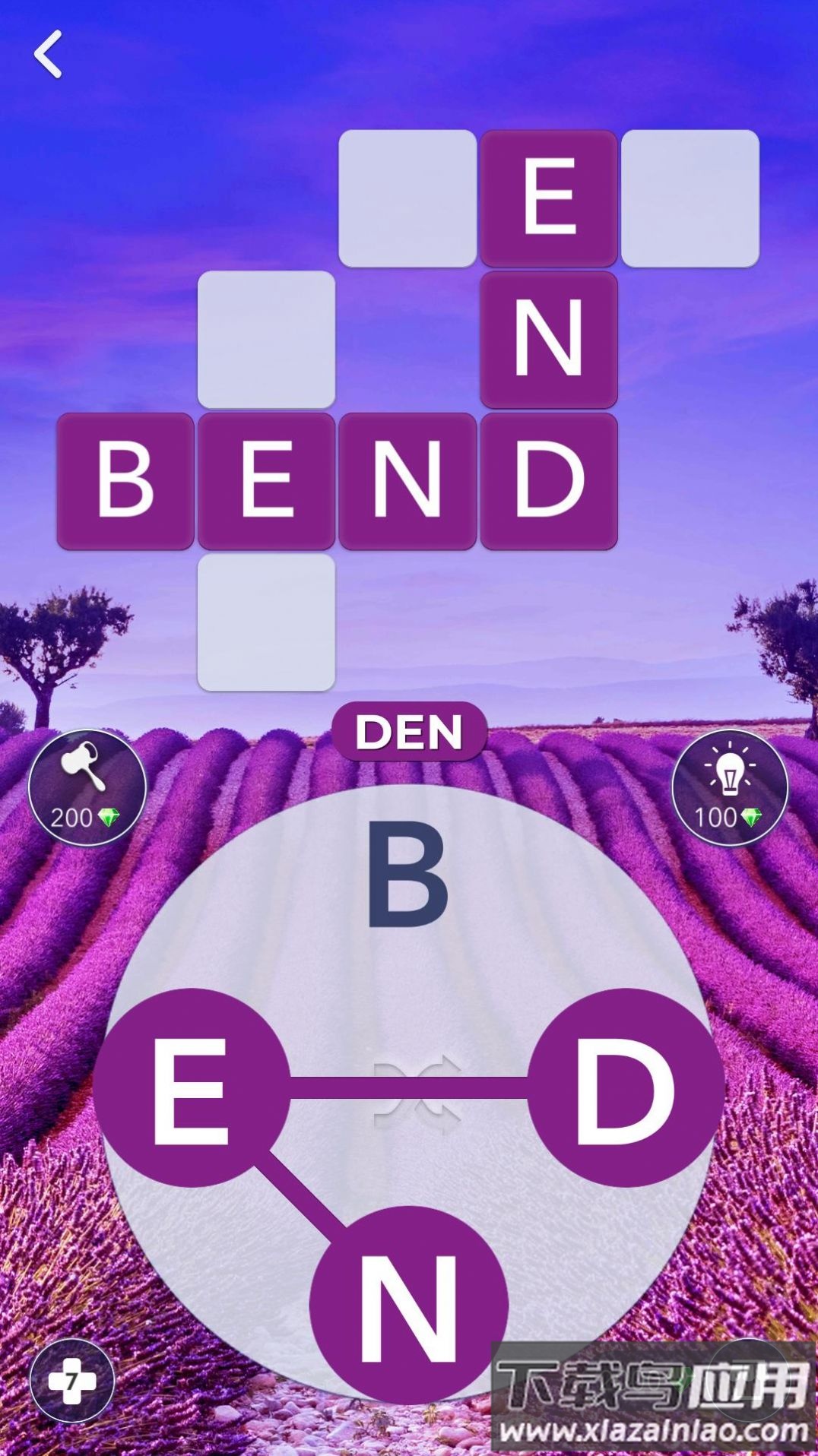Open the plus bonus button showing 7
The height and width of the screenshot is (1456, 818).
tap(71, 1381)
